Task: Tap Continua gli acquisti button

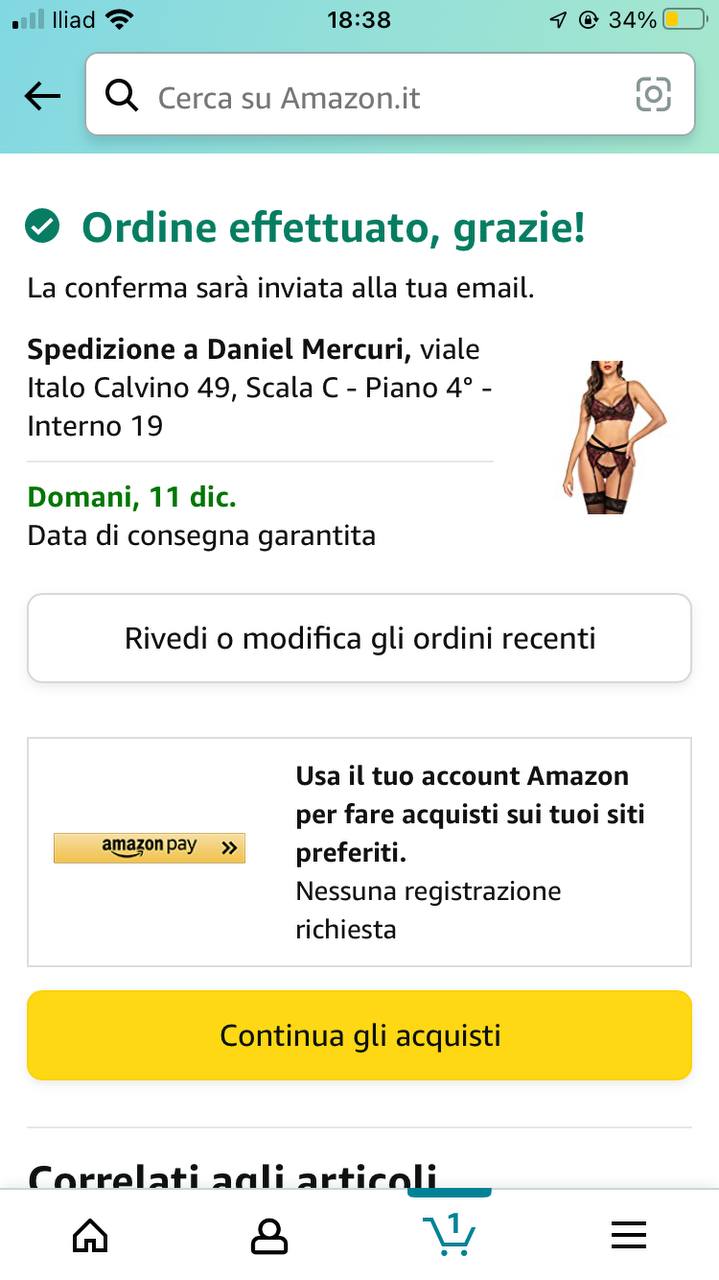Action: 359,1035
